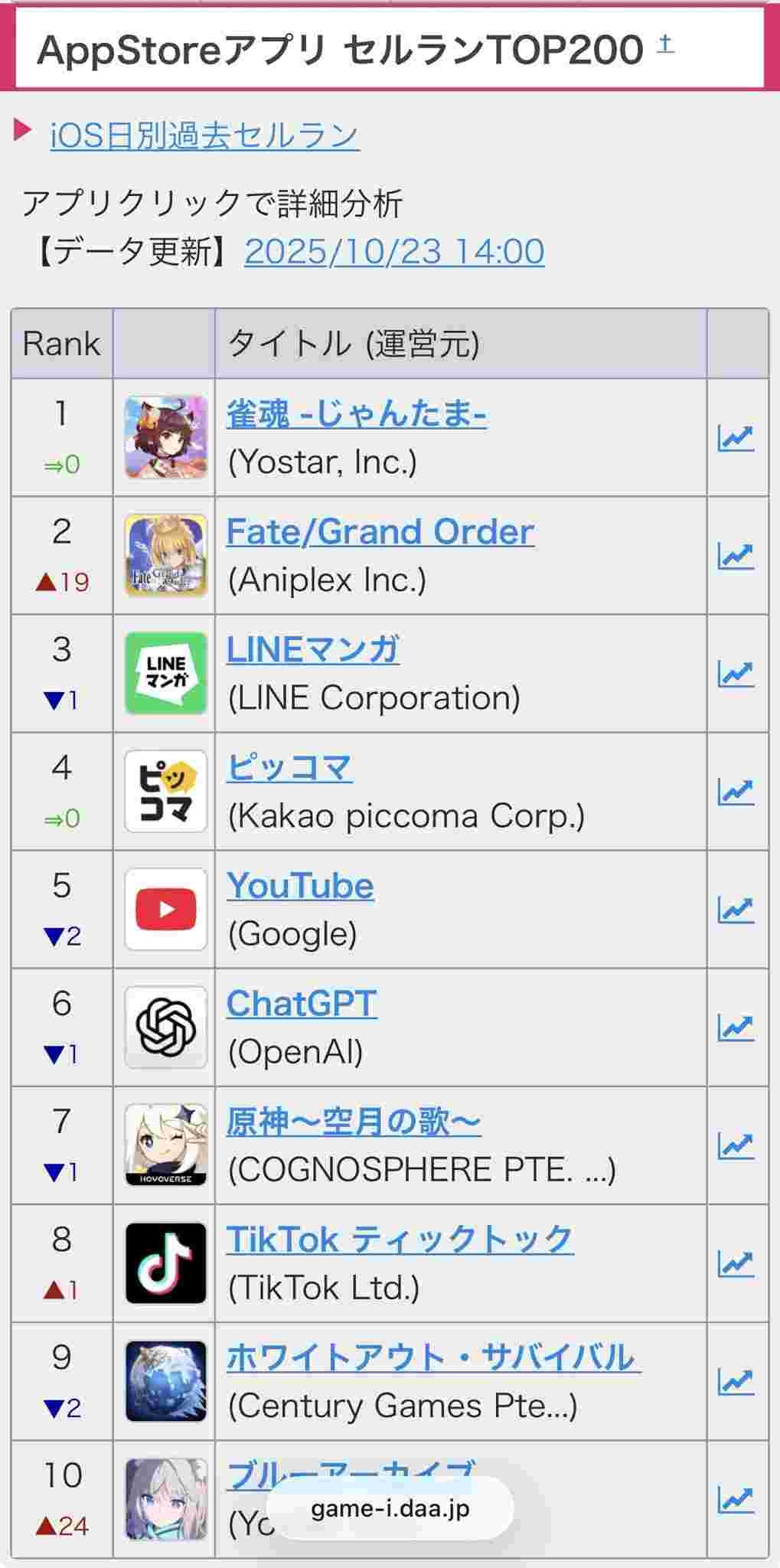Open the iOS日別過去セルラン link
The width and height of the screenshot is (780, 1568).
click(204, 136)
